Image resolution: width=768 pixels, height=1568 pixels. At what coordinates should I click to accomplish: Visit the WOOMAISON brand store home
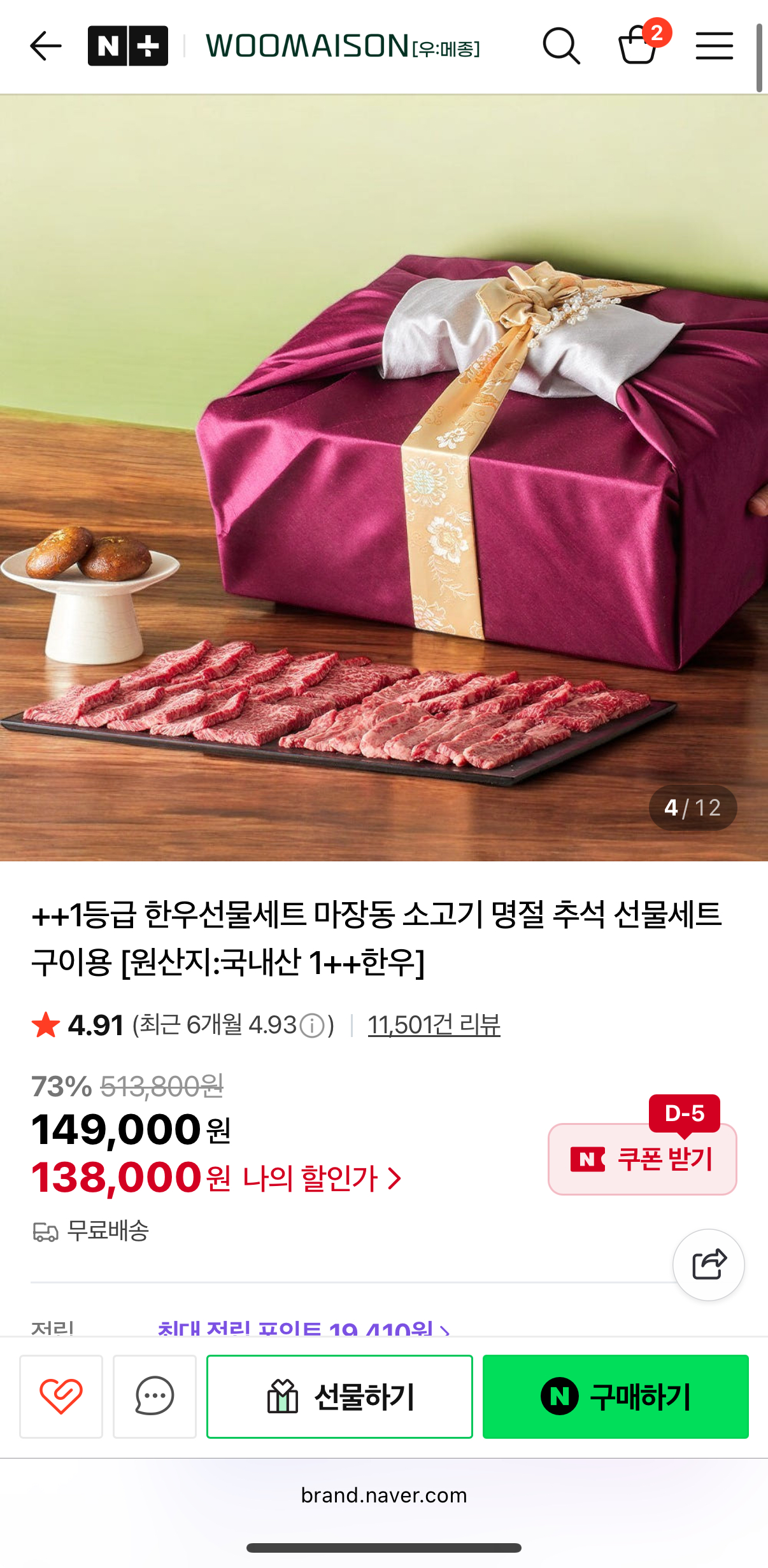(343, 46)
